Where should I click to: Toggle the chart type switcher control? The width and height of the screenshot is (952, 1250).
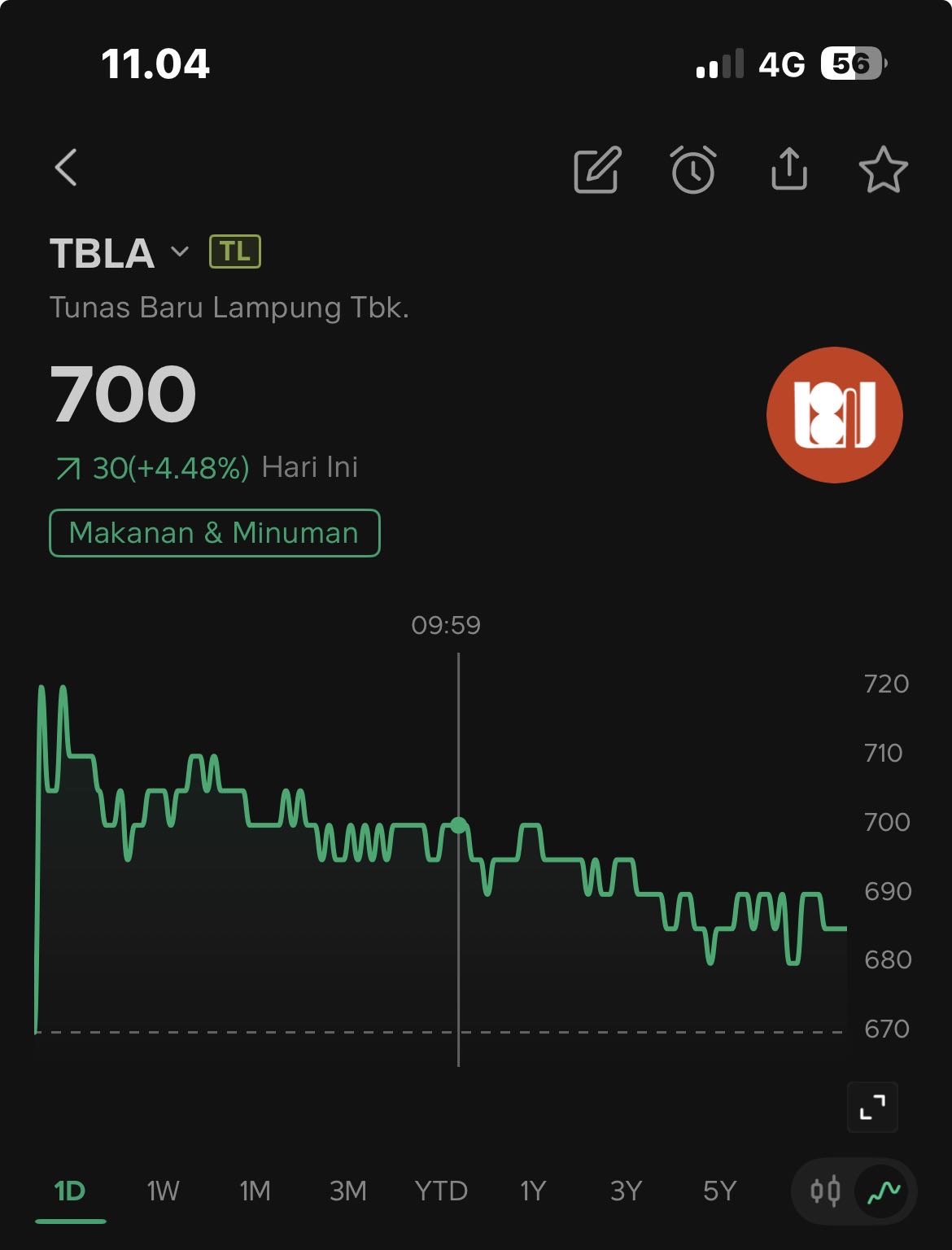tap(853, 1190)
